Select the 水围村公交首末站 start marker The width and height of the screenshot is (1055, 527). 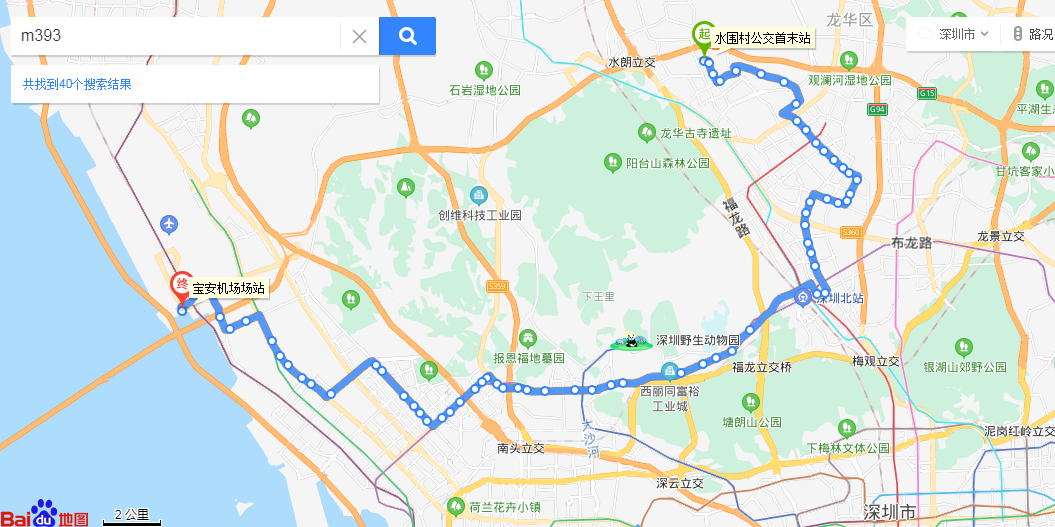click(x=703, y=35)
